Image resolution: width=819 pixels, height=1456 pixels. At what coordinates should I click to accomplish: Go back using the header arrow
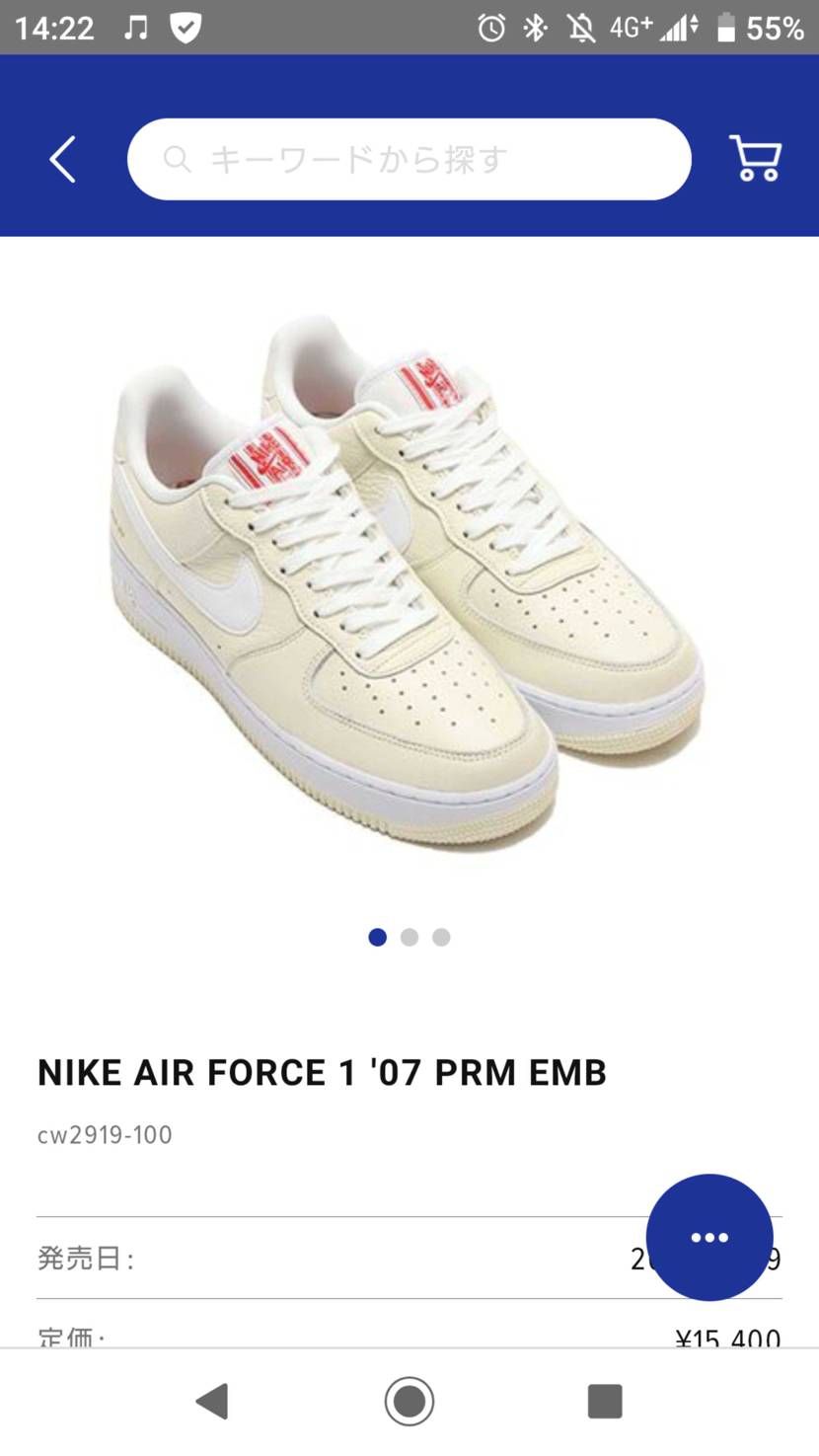point(62,159)
